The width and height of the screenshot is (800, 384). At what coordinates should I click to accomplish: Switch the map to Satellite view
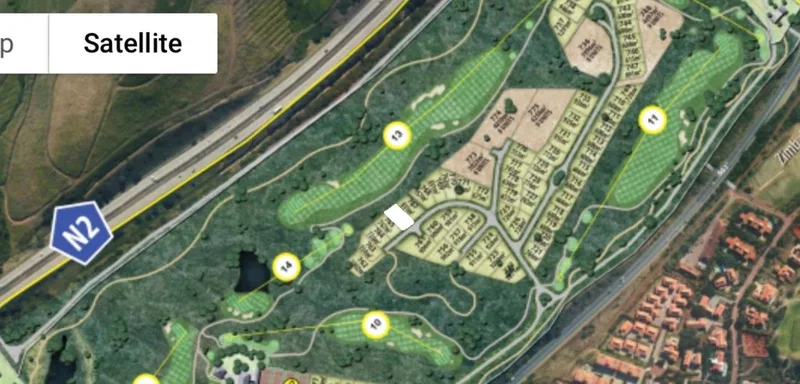133,43
